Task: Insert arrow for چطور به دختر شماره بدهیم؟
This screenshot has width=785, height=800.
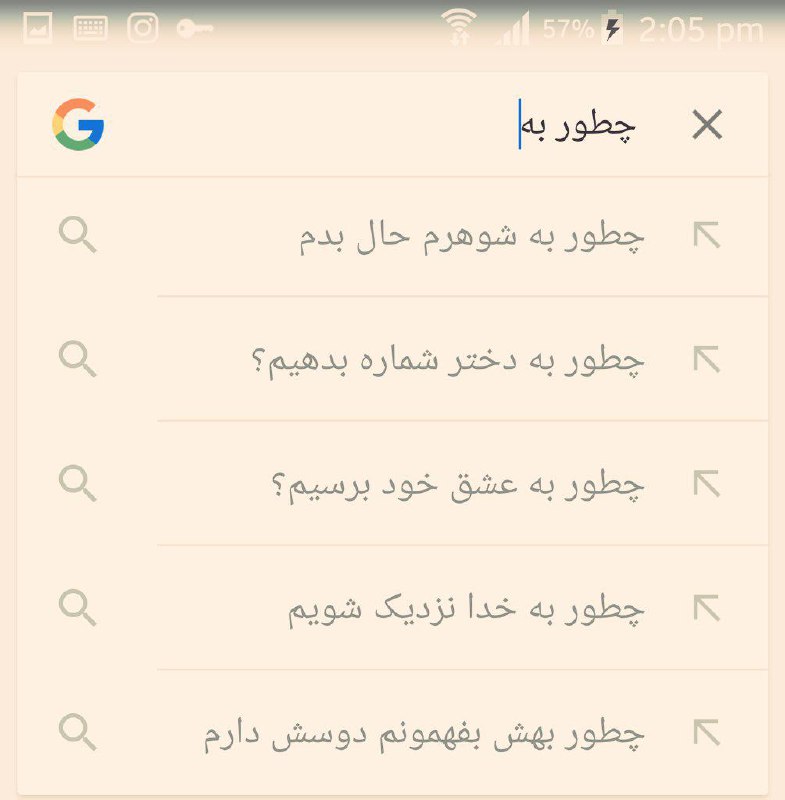Action: click(706, 360)
